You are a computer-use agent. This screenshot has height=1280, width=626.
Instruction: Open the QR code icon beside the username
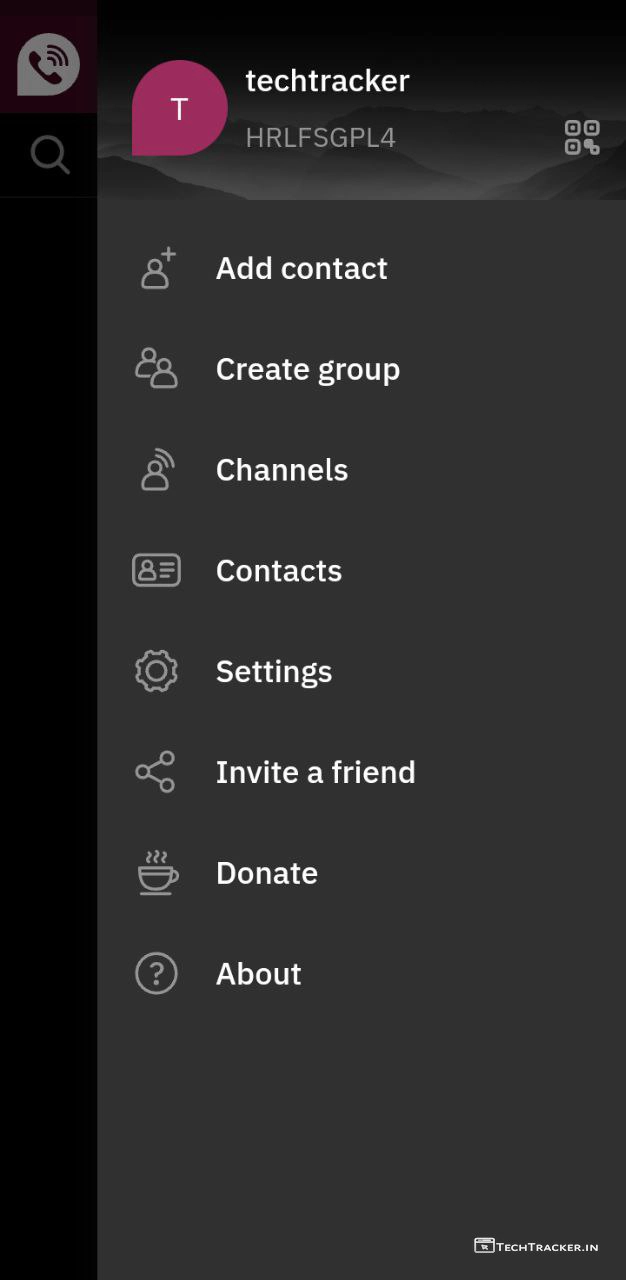582,137
